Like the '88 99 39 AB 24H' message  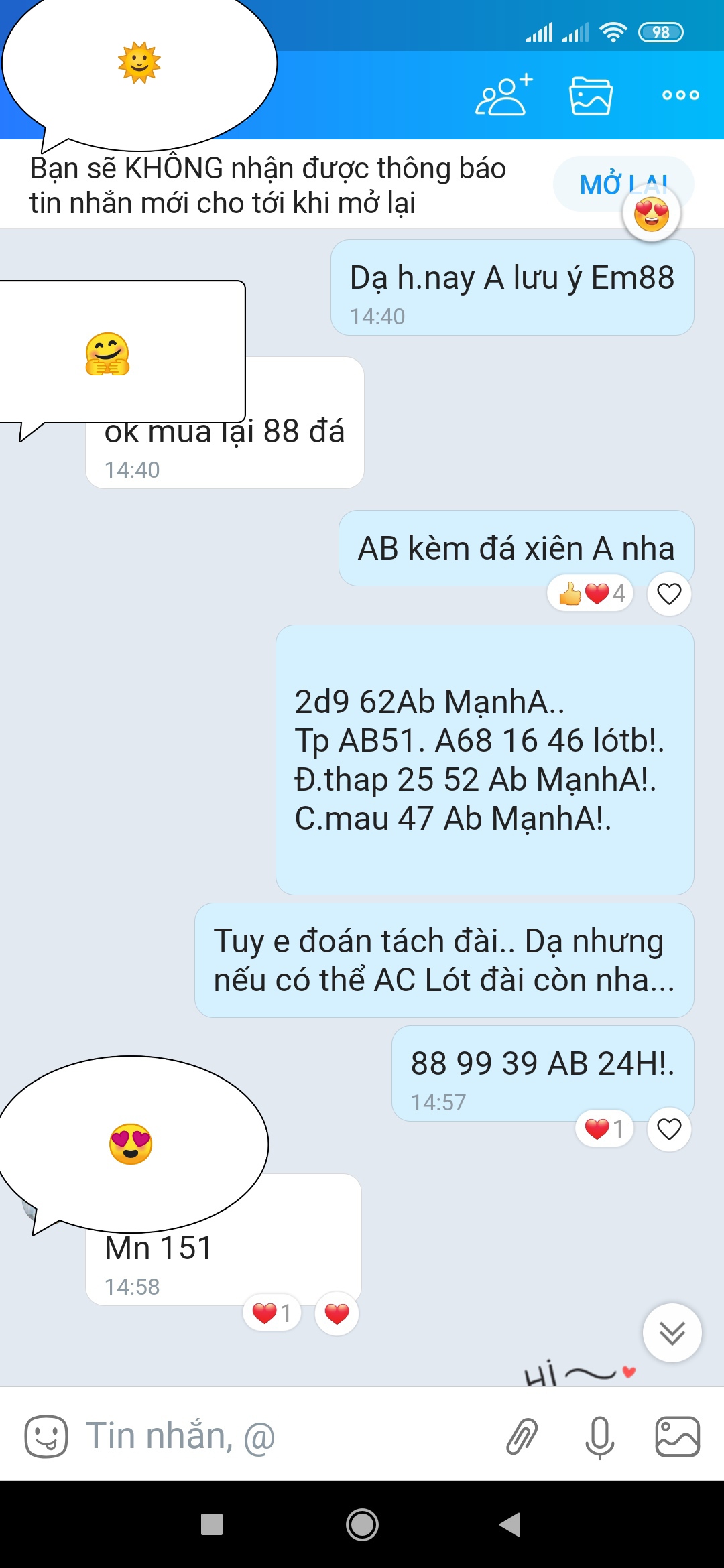point(669,1129)
